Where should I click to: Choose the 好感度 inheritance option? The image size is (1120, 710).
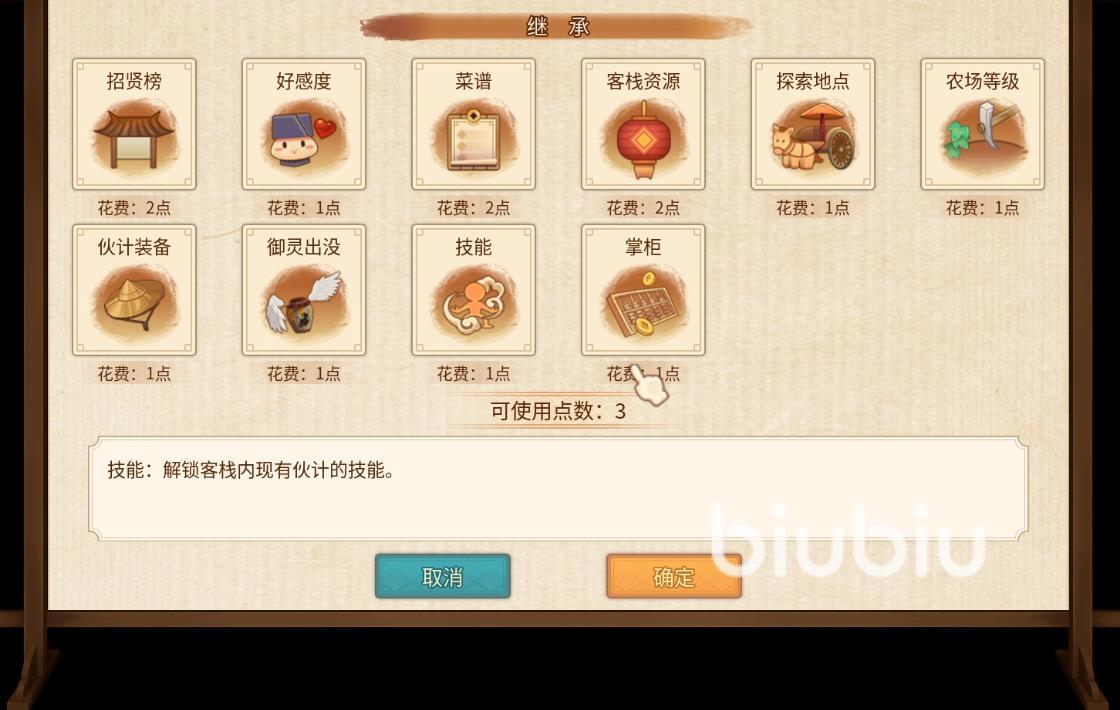pos(304,124)
